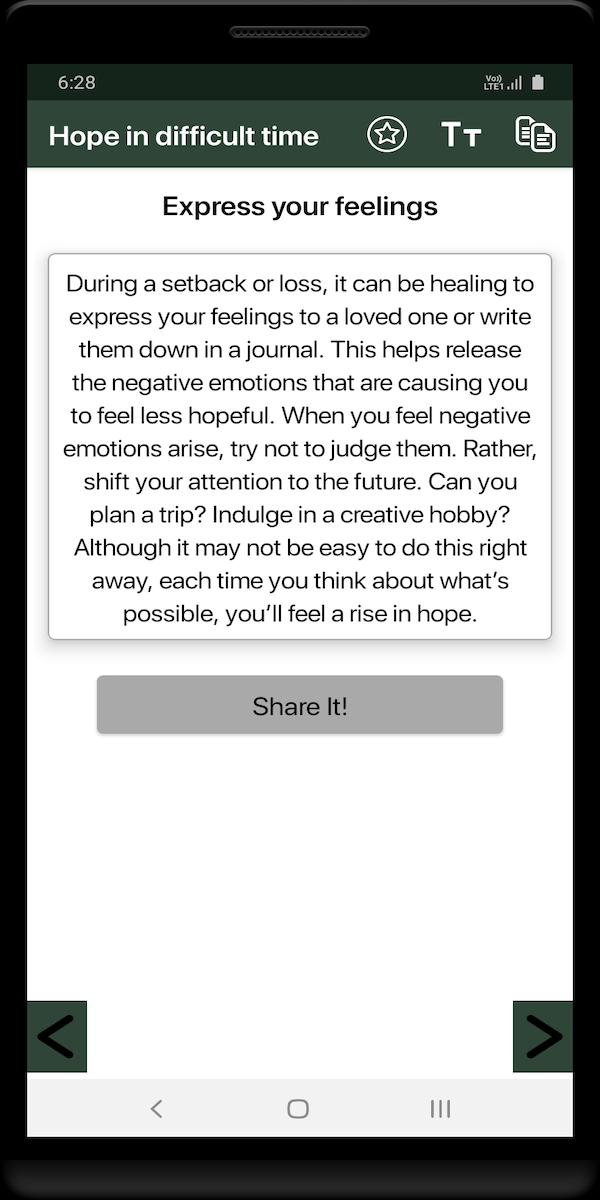Mark this tip as favorite with the star
Screen dimensions: 600x1200
click(387, 134)
